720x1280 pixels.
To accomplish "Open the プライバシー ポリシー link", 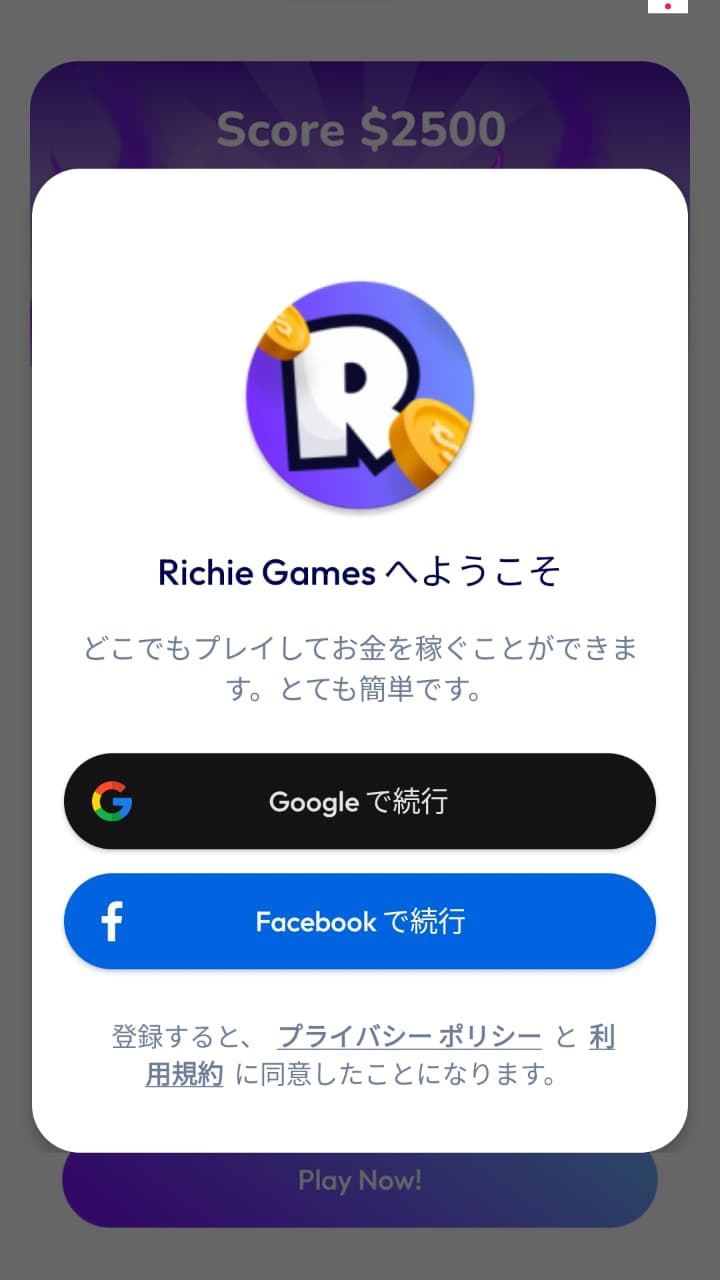I will (409, 1037).
